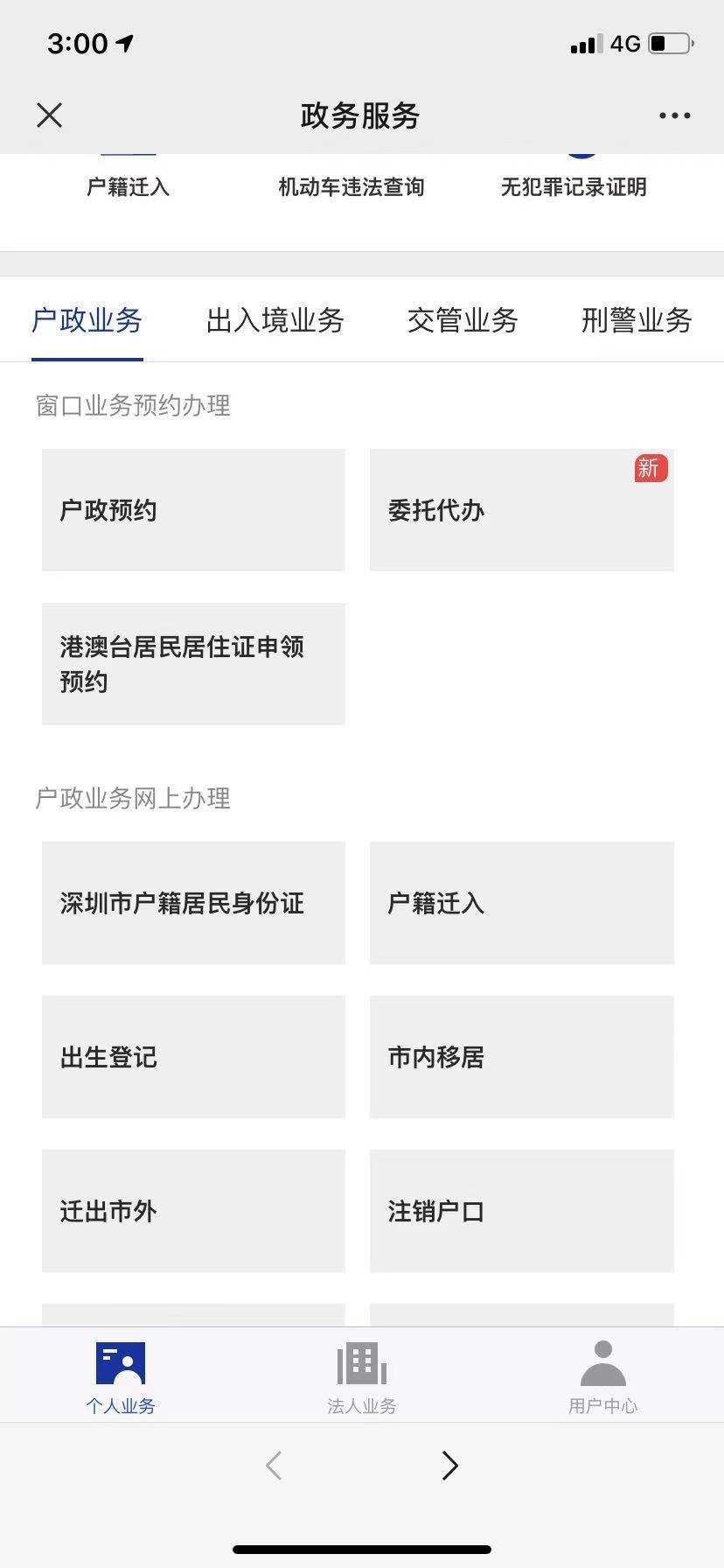Viewport: 724px width, 1568px height.
Task: Open the new 委托代办 service
Action: (x=521, y=510)
